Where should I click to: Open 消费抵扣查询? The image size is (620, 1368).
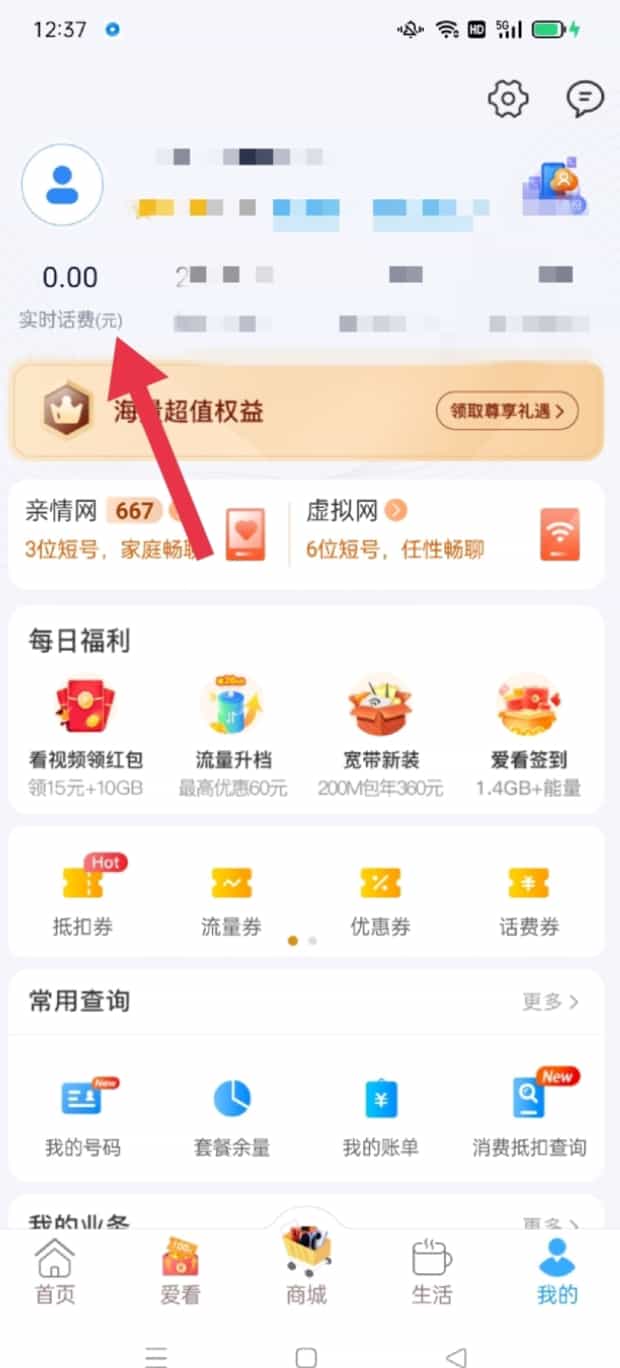click(529, 1115)
